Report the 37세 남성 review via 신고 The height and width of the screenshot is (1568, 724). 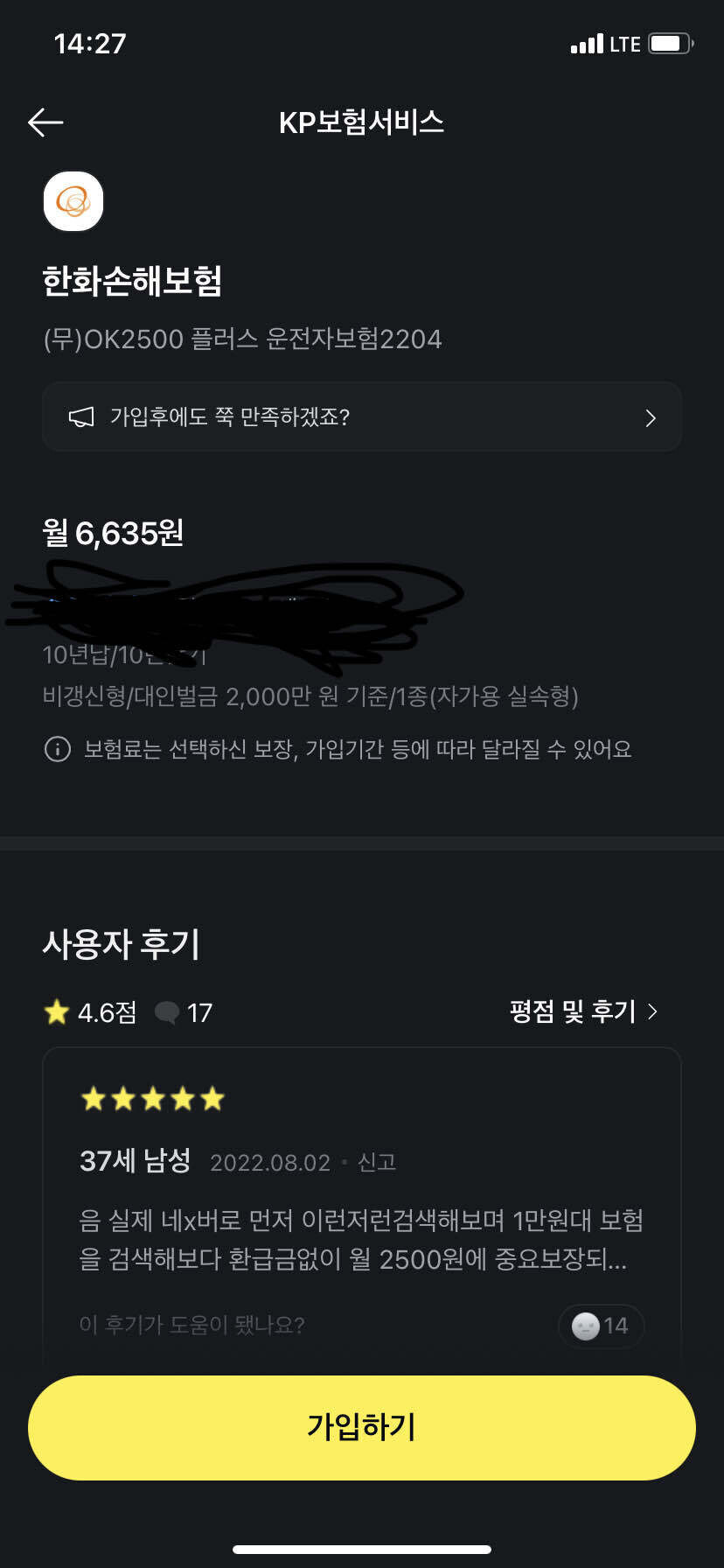tap(377, 1162)
